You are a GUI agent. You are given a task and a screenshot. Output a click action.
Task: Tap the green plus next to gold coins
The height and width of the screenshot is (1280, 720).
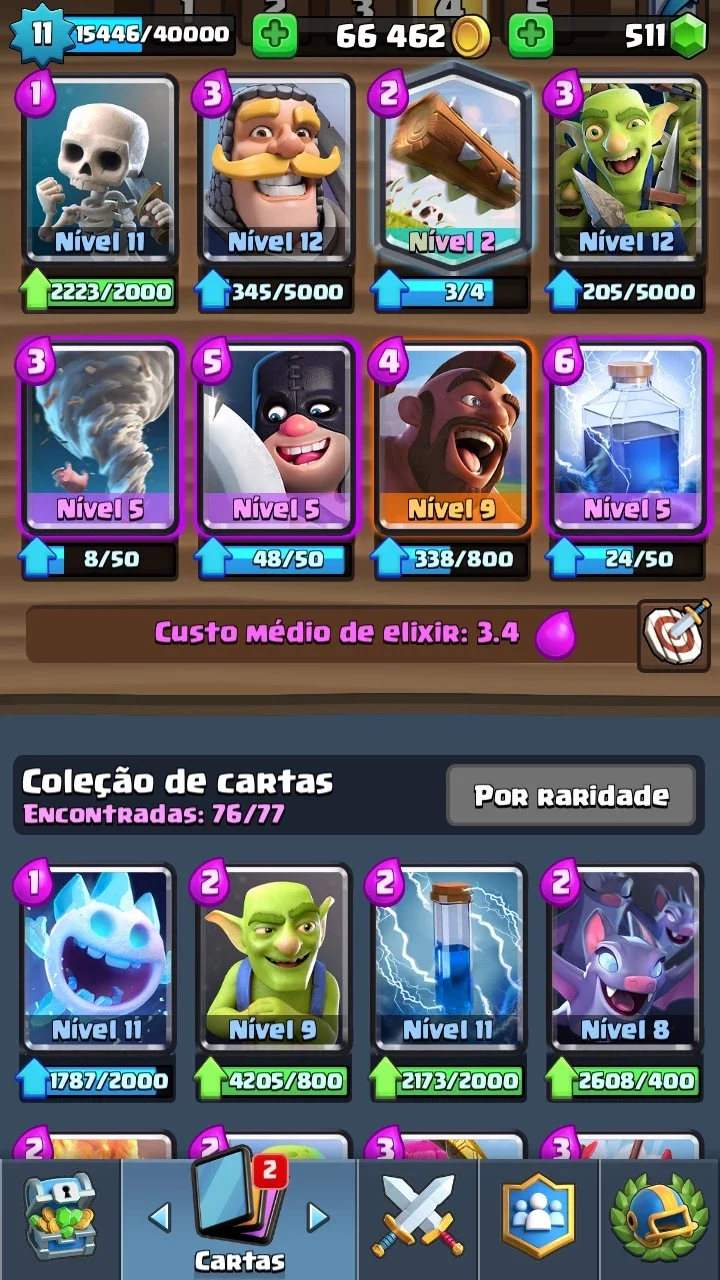pos(274,37)
